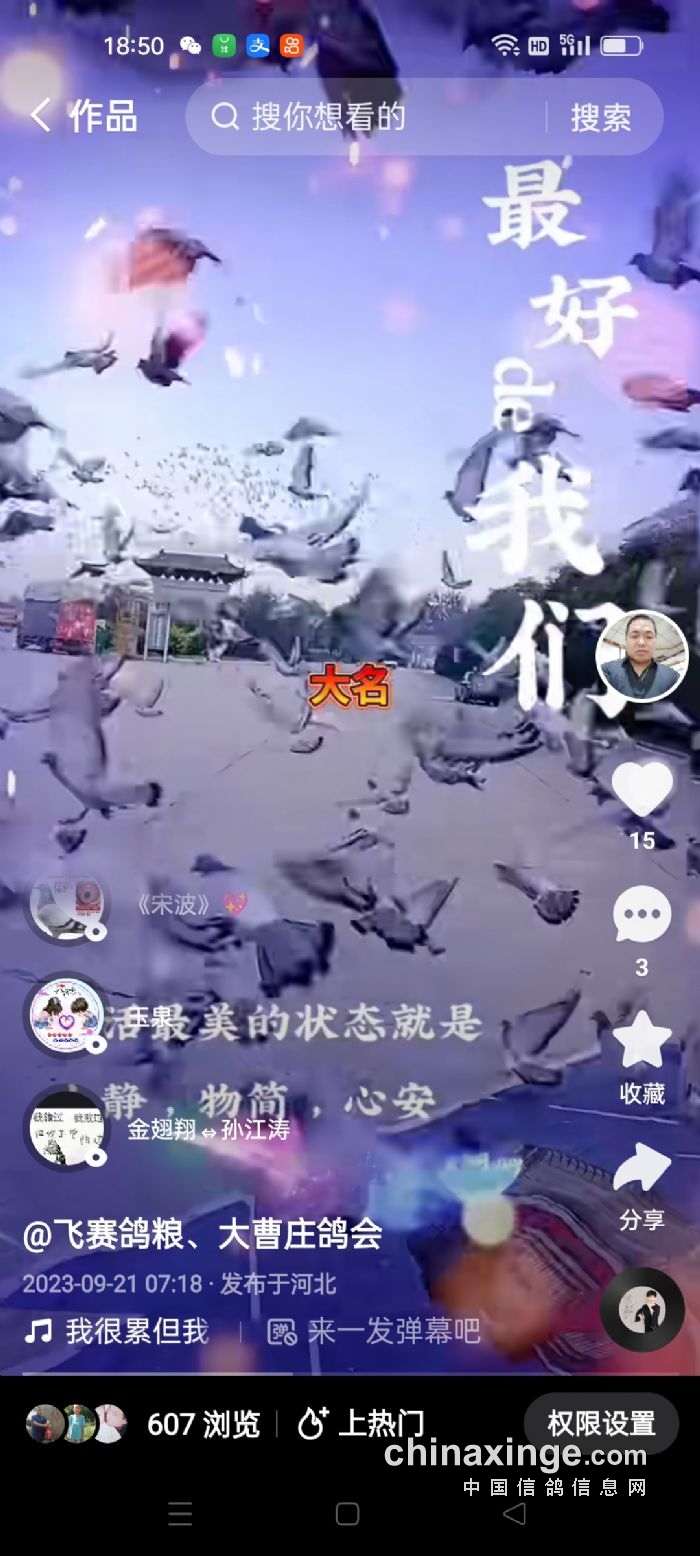Open the spinning music disc
700x1556 pixels.
click(x=642, y=1309)
